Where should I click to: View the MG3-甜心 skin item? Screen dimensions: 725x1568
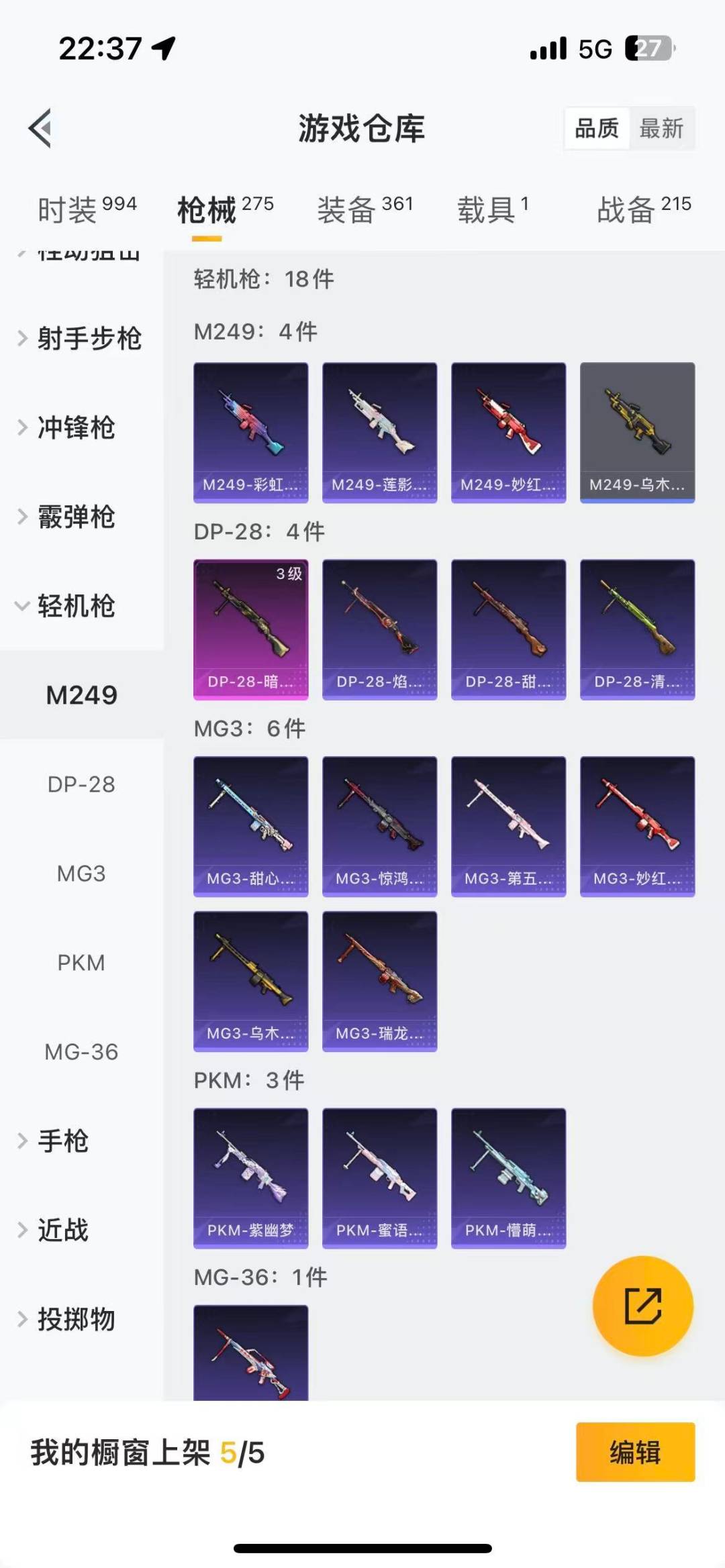click(x=250, y=826)
